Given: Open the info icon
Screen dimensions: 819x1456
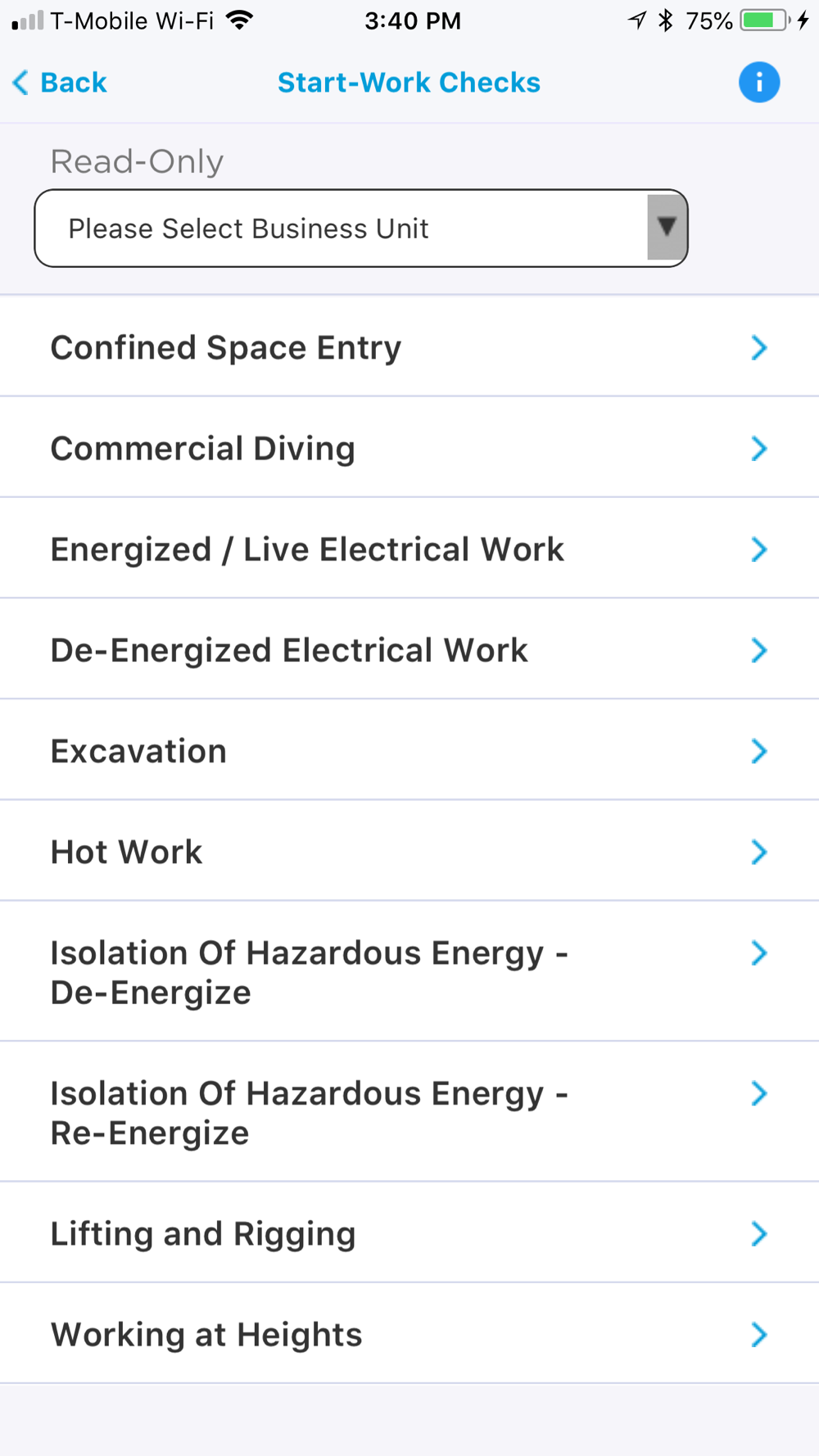Looking at the screenshot, I should pos(759,83).
